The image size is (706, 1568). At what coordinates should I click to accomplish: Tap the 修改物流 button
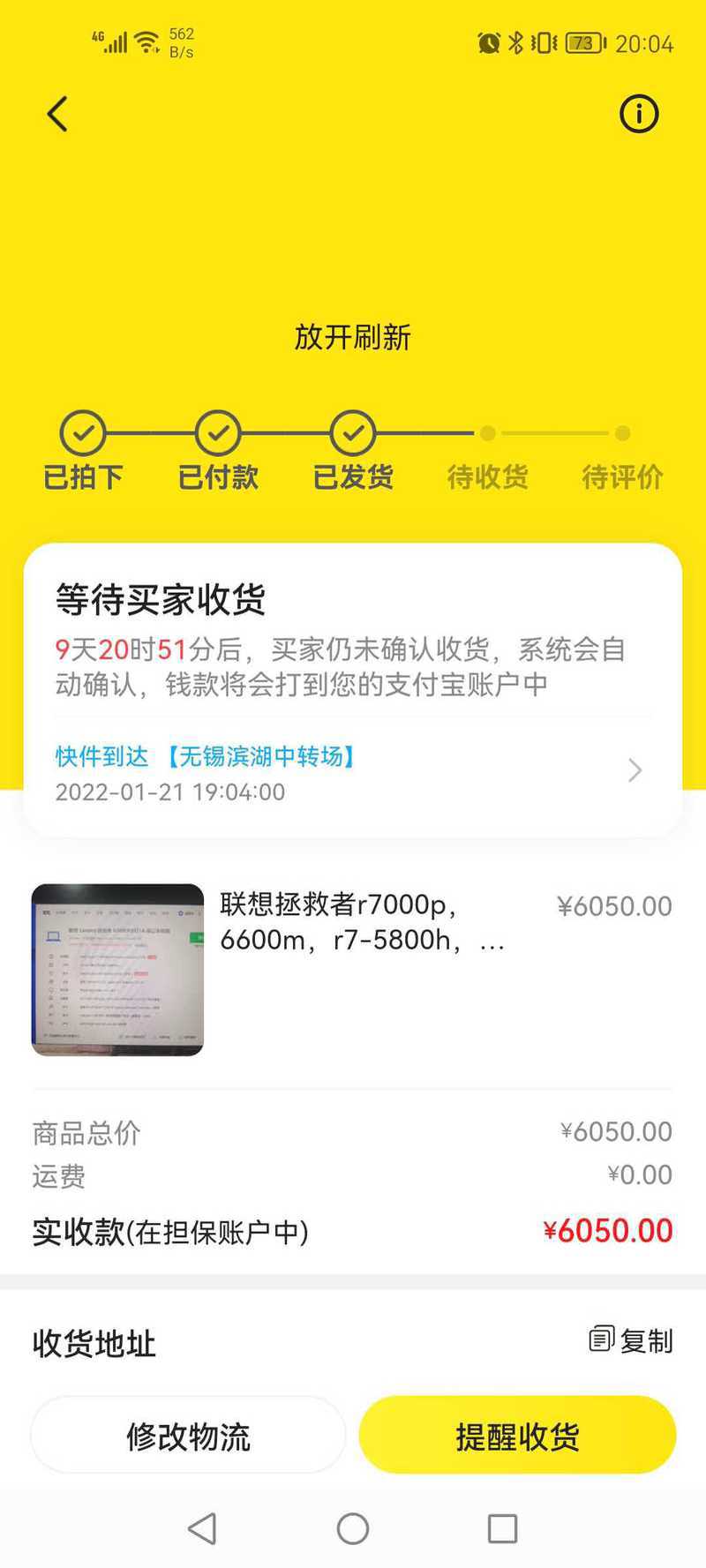188,1436
